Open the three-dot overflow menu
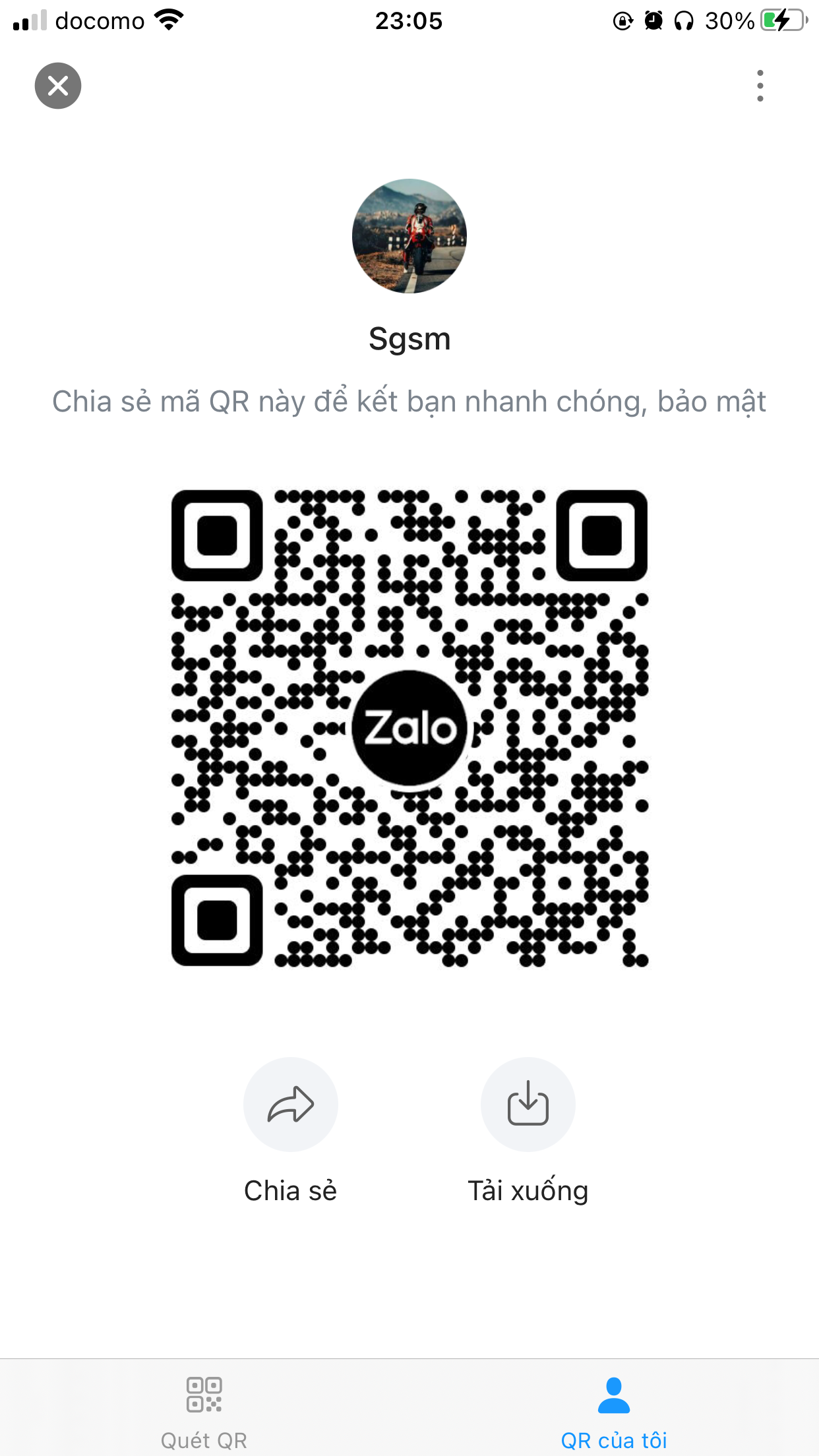819x1456 pixels. 760,86
